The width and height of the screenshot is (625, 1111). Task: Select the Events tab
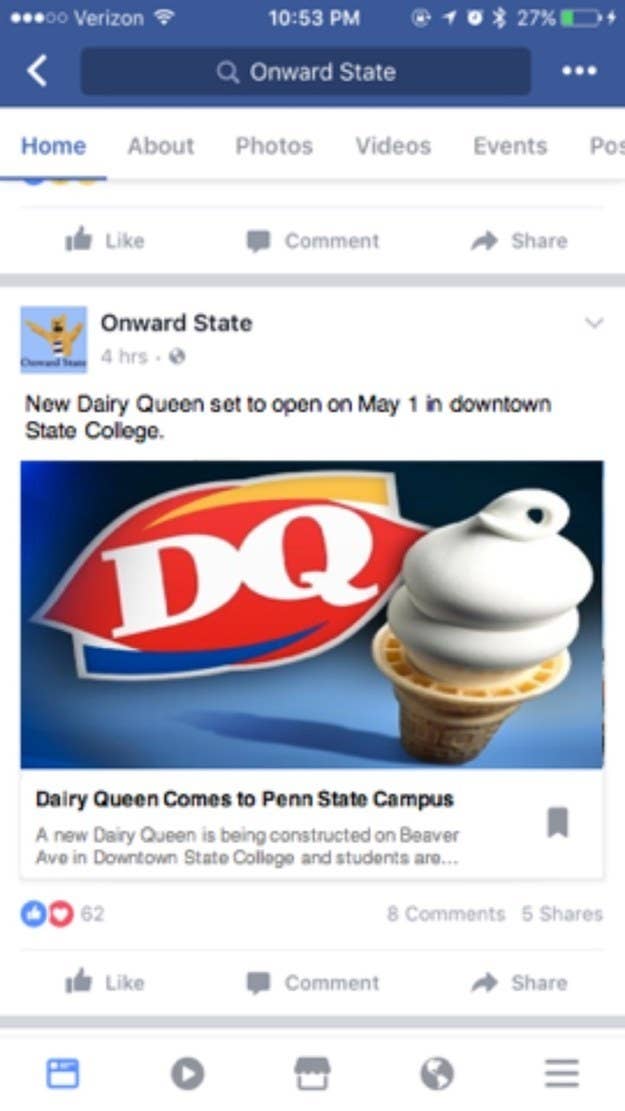coord(510,146)
